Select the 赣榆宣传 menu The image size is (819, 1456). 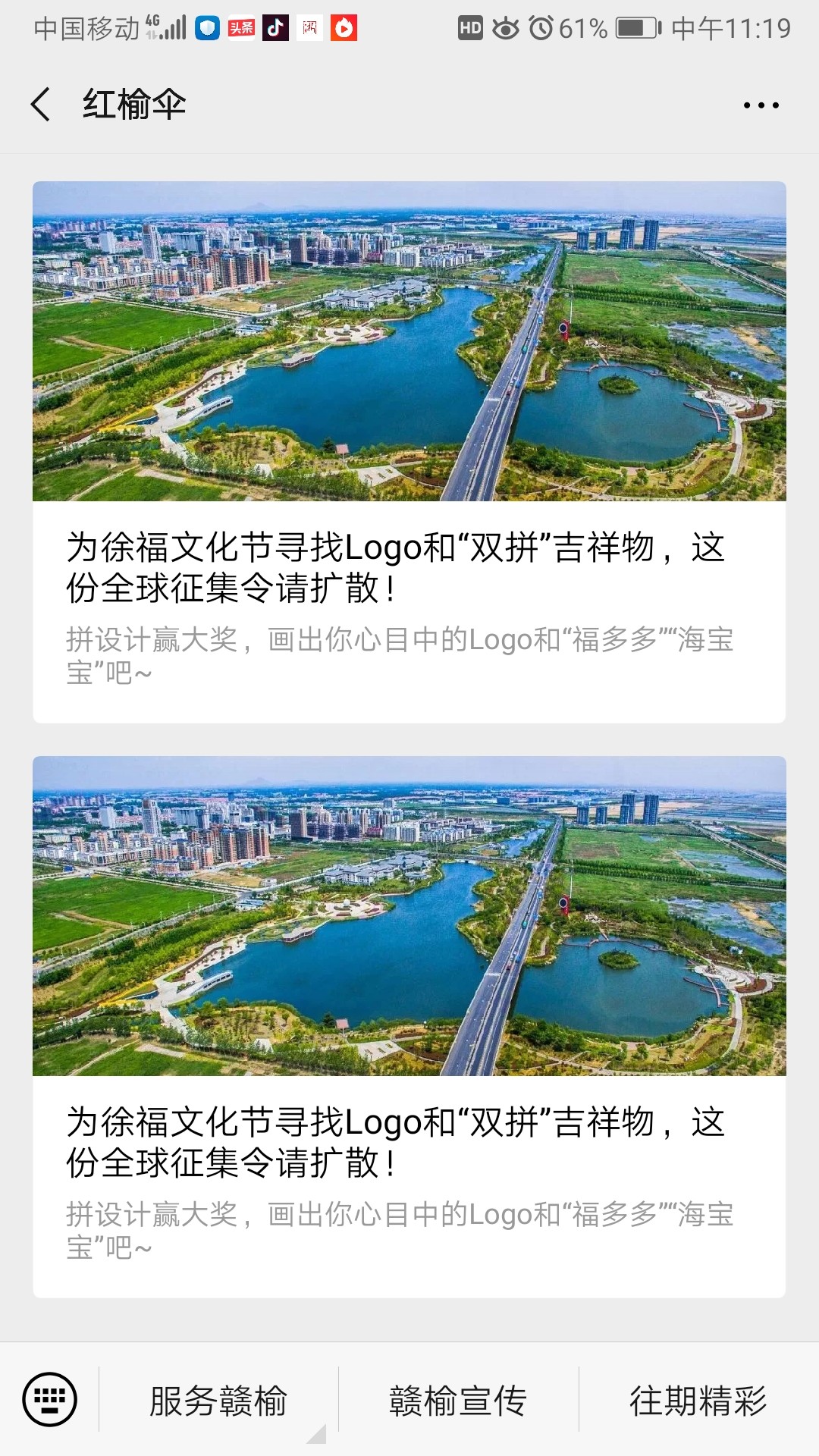[x=458, y=1400]
